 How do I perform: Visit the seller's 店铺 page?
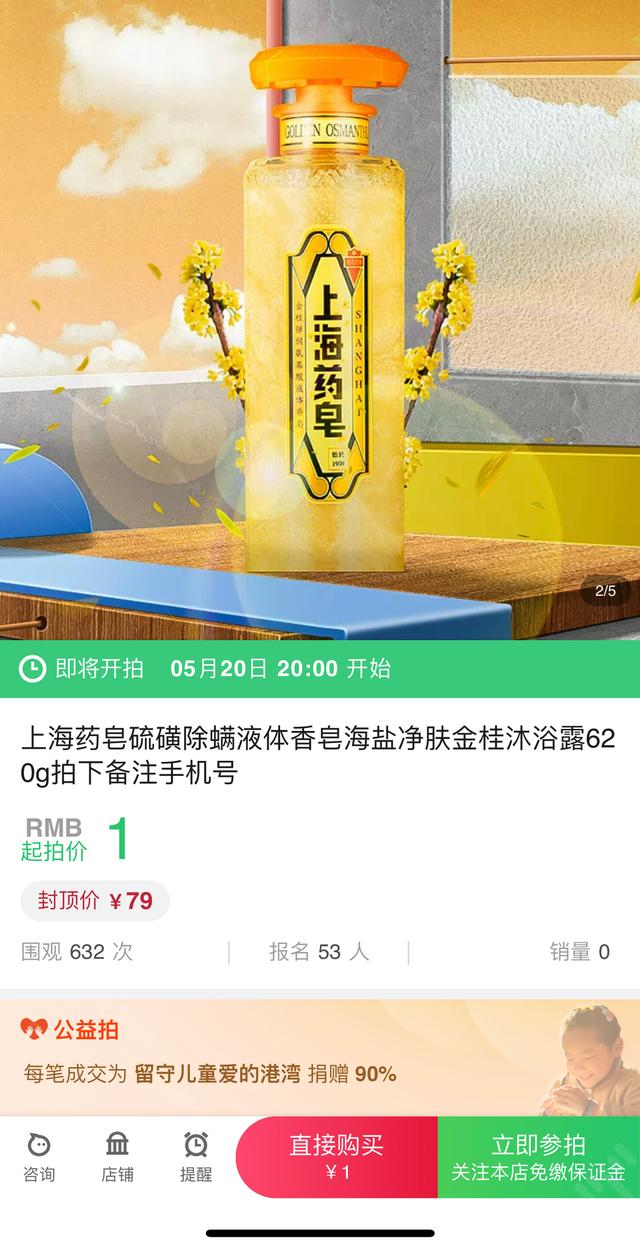(117, 1156)
